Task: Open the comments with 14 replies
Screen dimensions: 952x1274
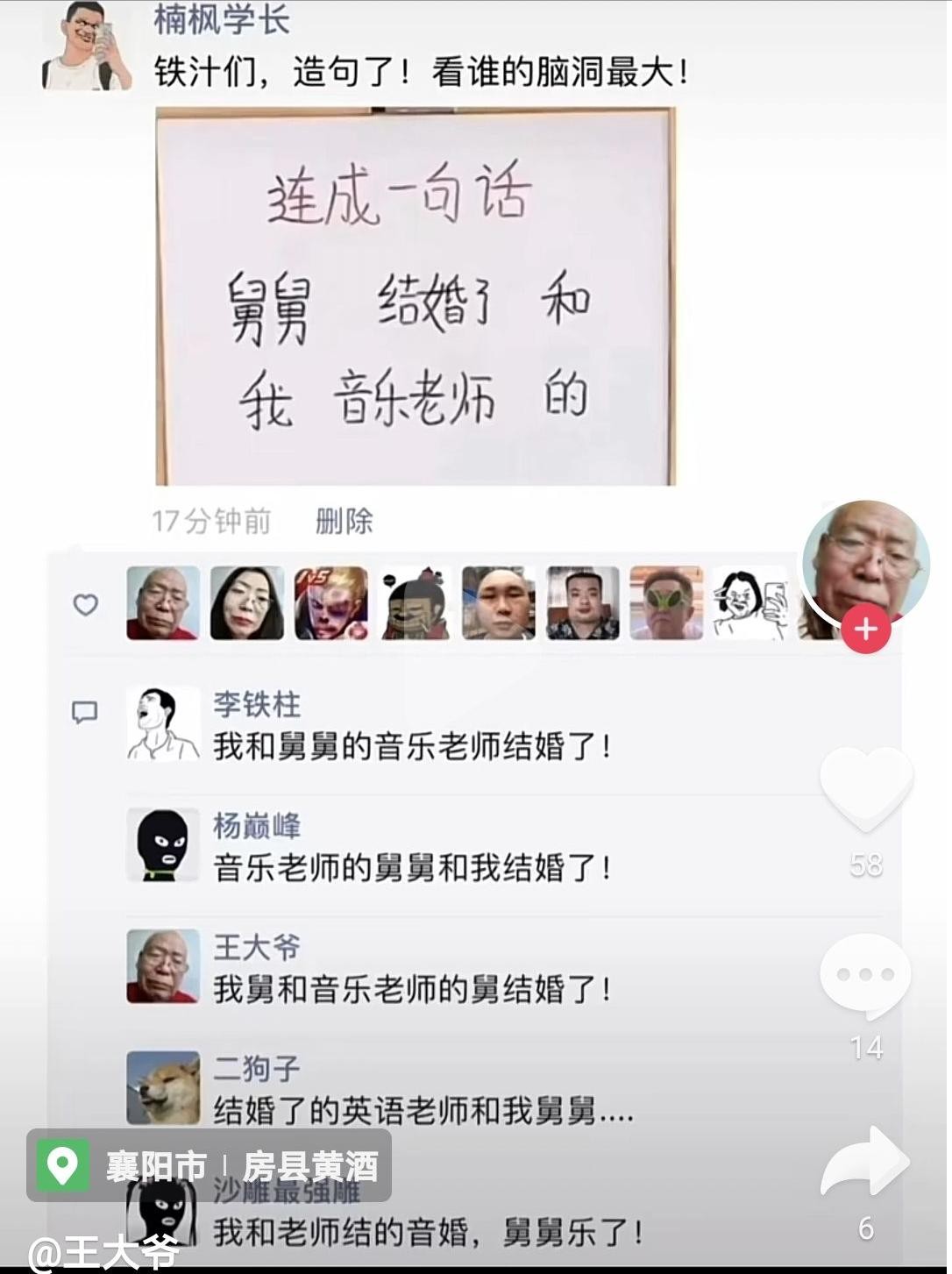Action: click(866, 976)
